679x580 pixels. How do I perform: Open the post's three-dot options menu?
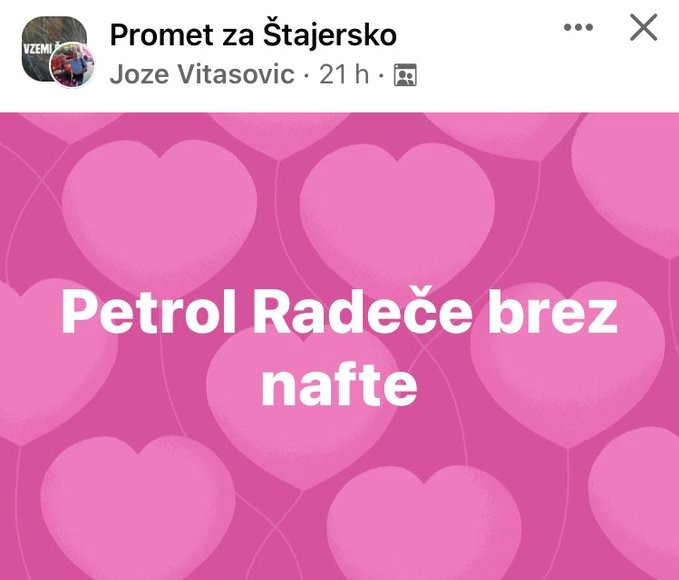579,28
